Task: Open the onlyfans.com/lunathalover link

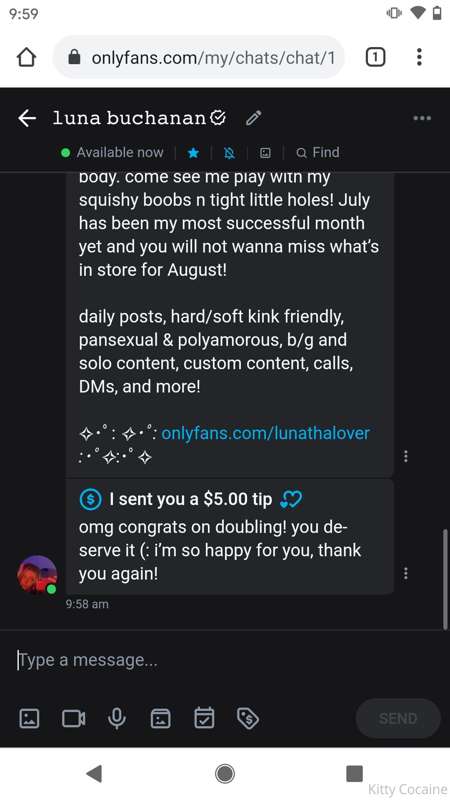Action: tap(265, 433)
